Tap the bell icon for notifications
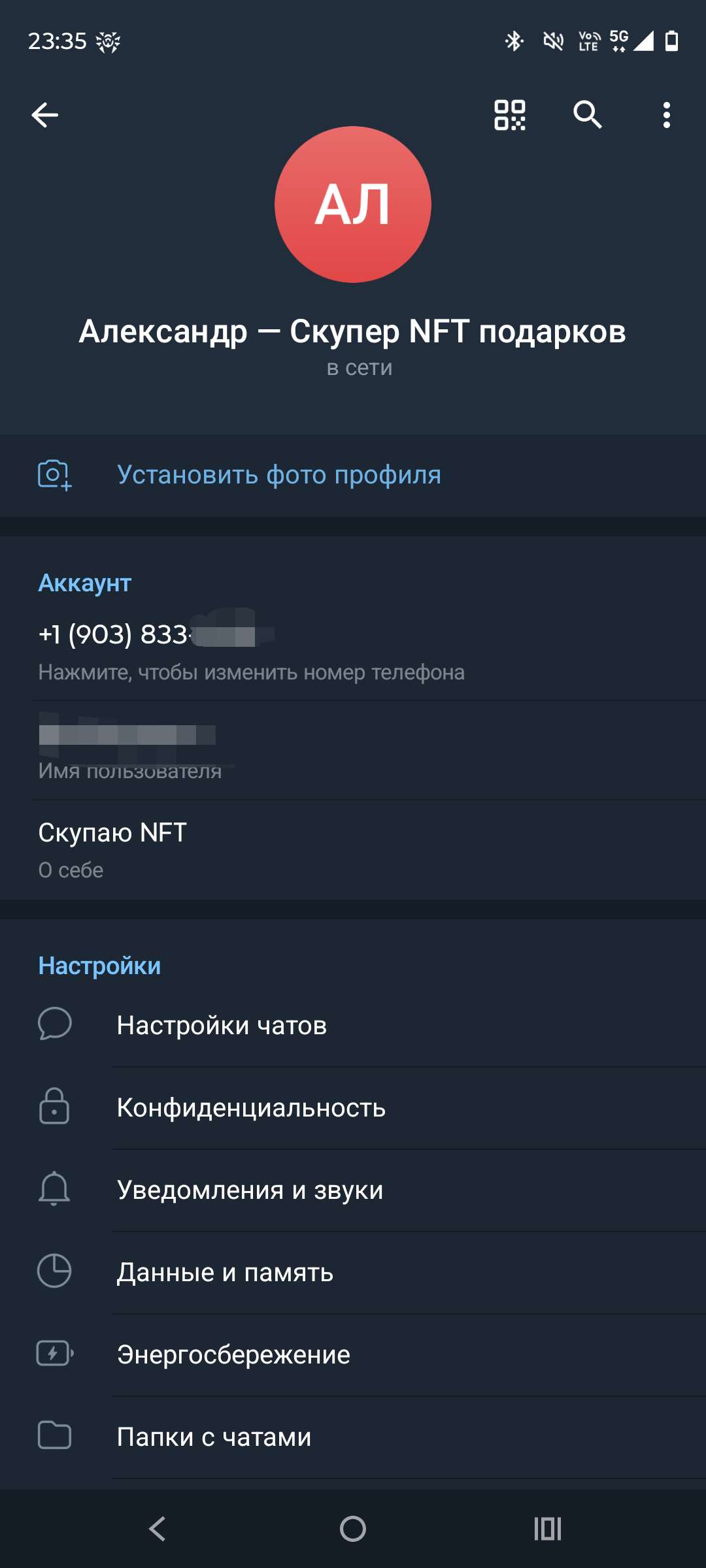This screenshot has width=706, height=1568. coord(56,1189)
